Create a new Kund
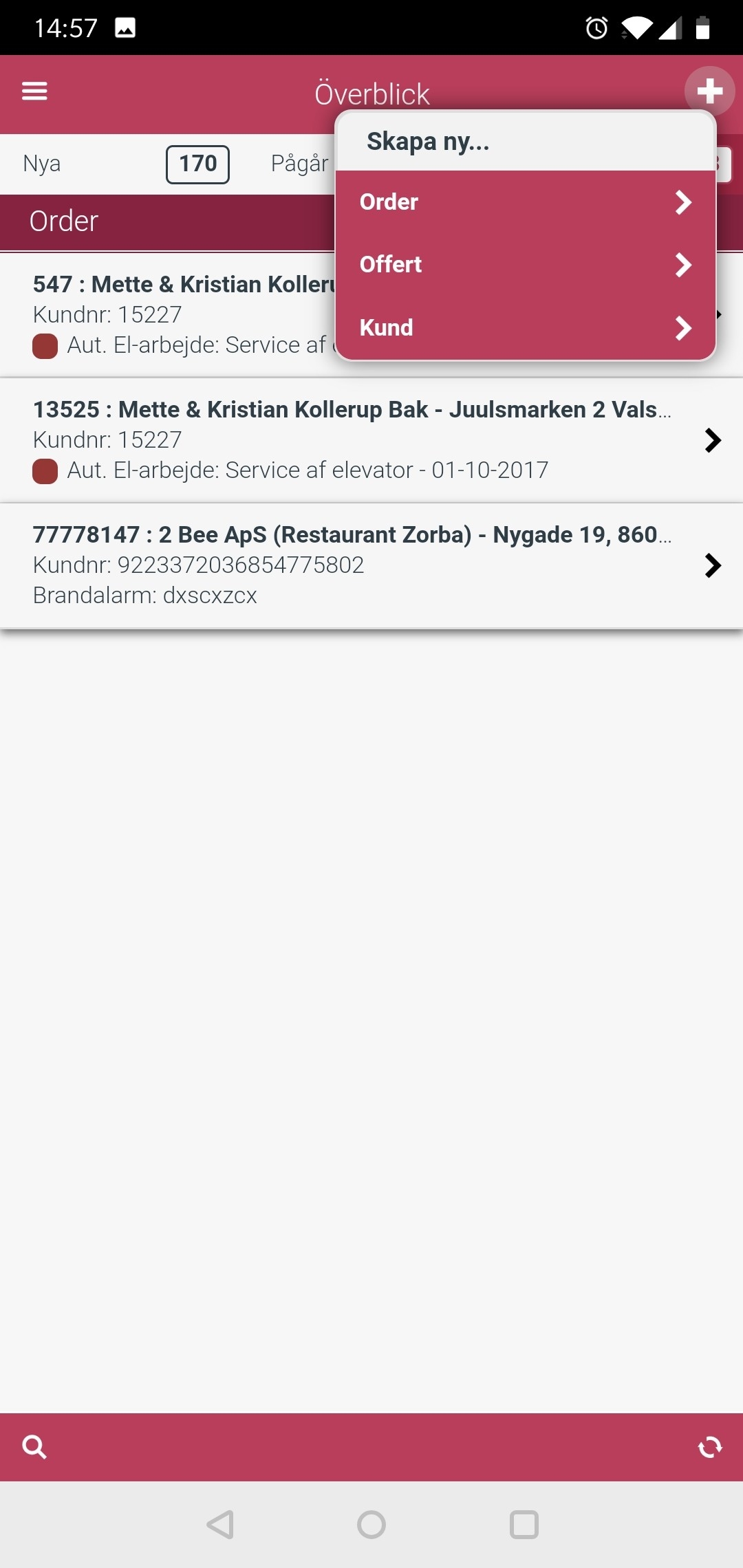The height and width of the screenshot is (1568, 743). (526, 328)
